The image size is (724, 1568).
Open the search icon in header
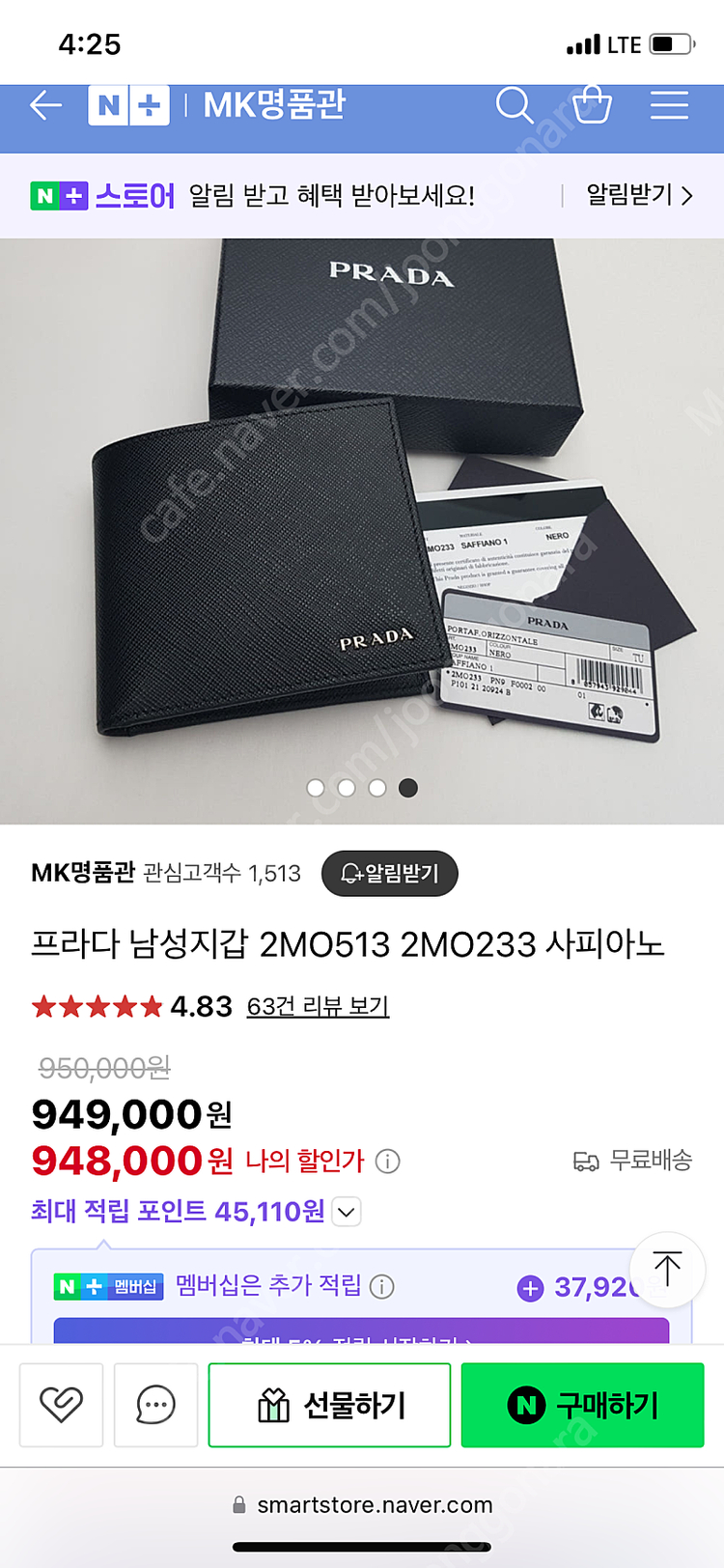[x=515, y=104]
